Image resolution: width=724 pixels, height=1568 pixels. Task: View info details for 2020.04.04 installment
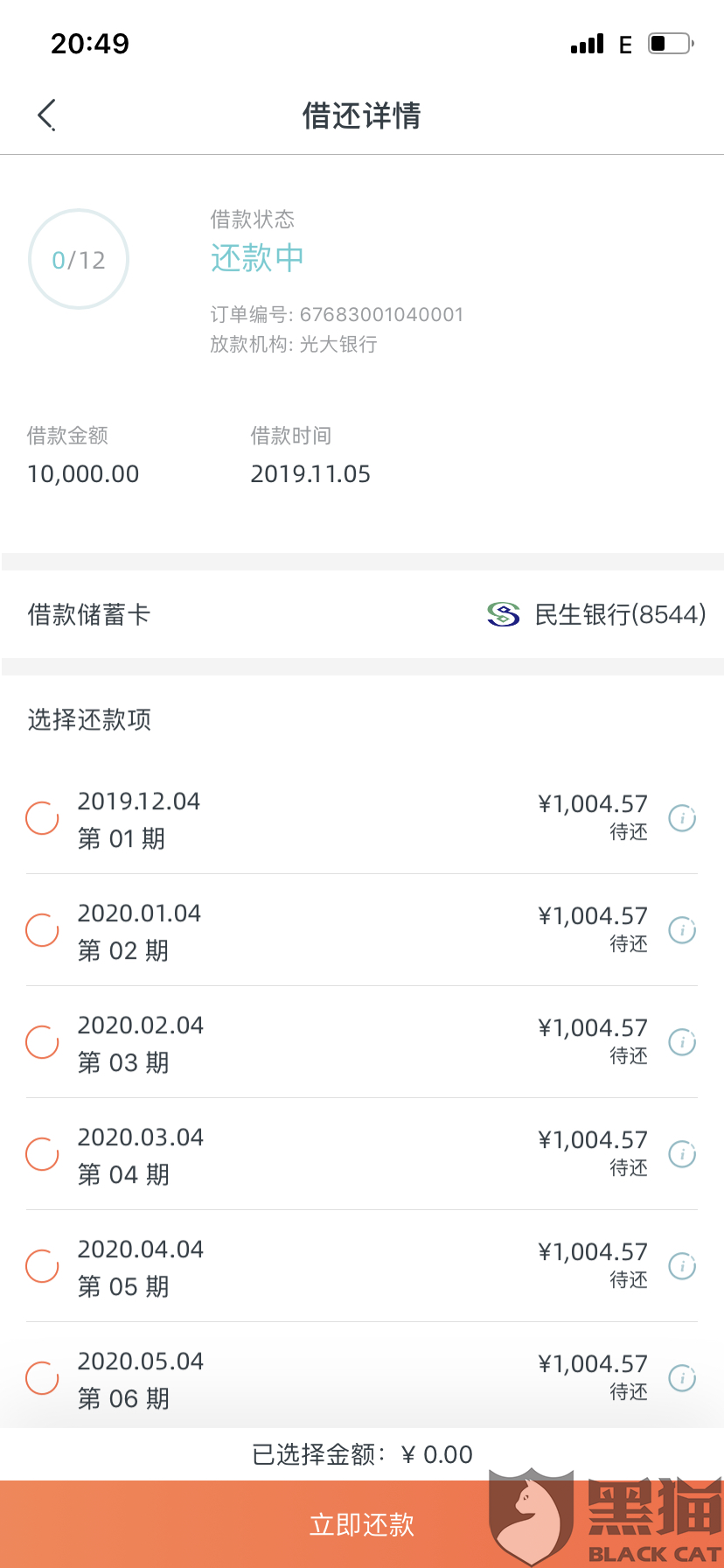pos(682,1266)
